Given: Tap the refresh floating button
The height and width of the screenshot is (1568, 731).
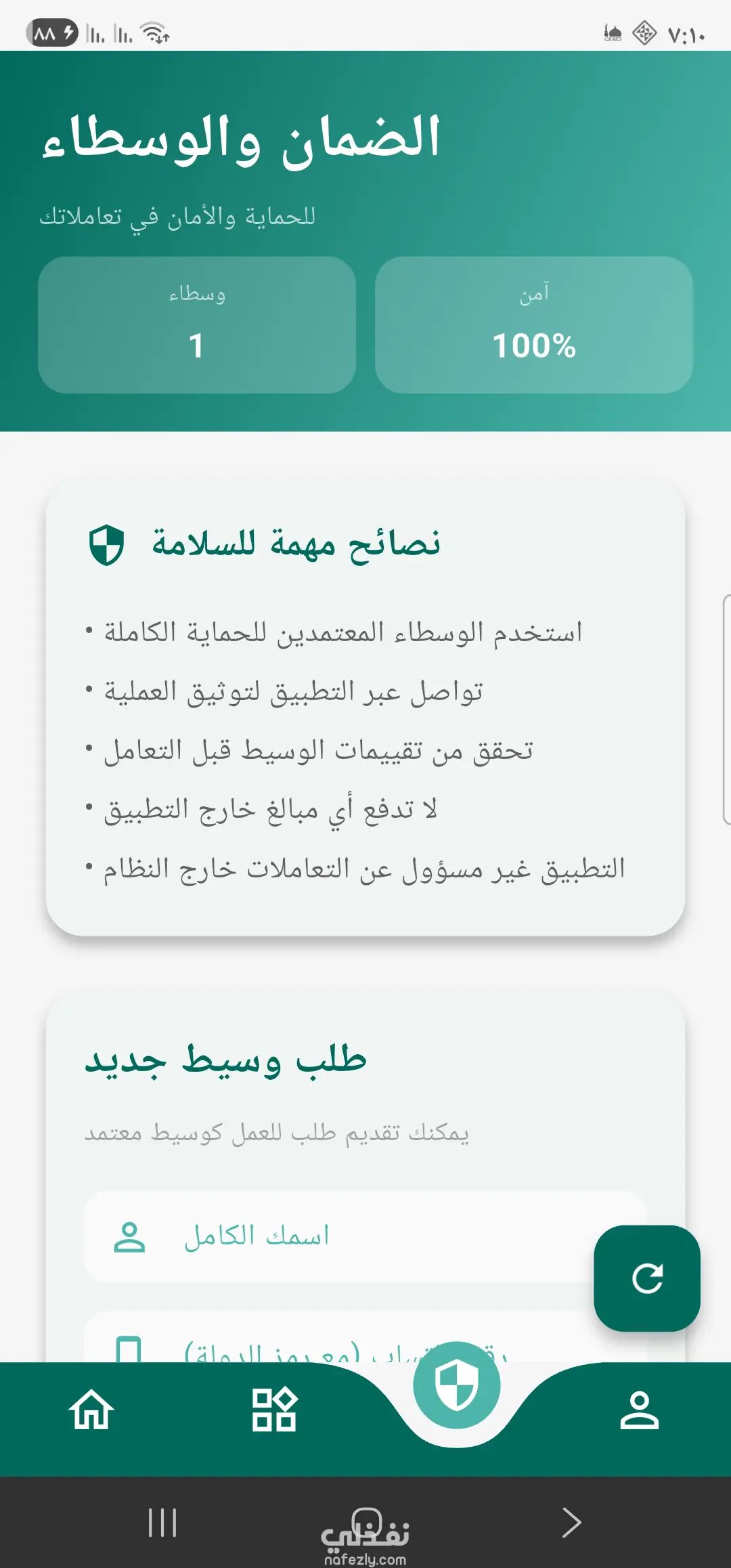Looking at the screenshot, I should 646,1278.
